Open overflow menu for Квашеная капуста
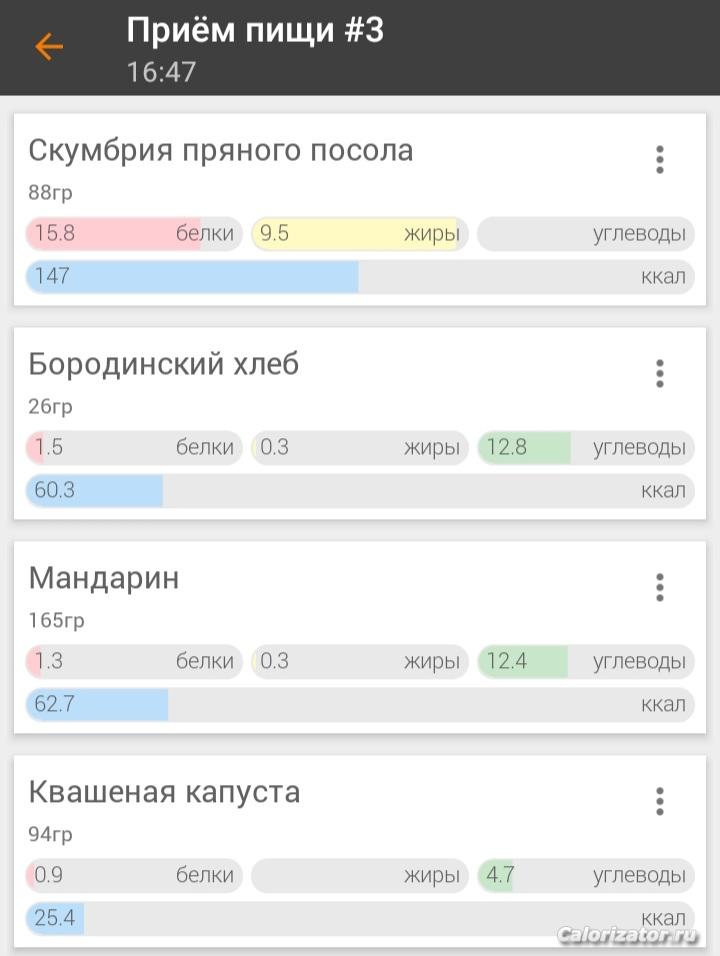Image resolution: width=720 pixels, height=956 pixels. pos(659,801)
